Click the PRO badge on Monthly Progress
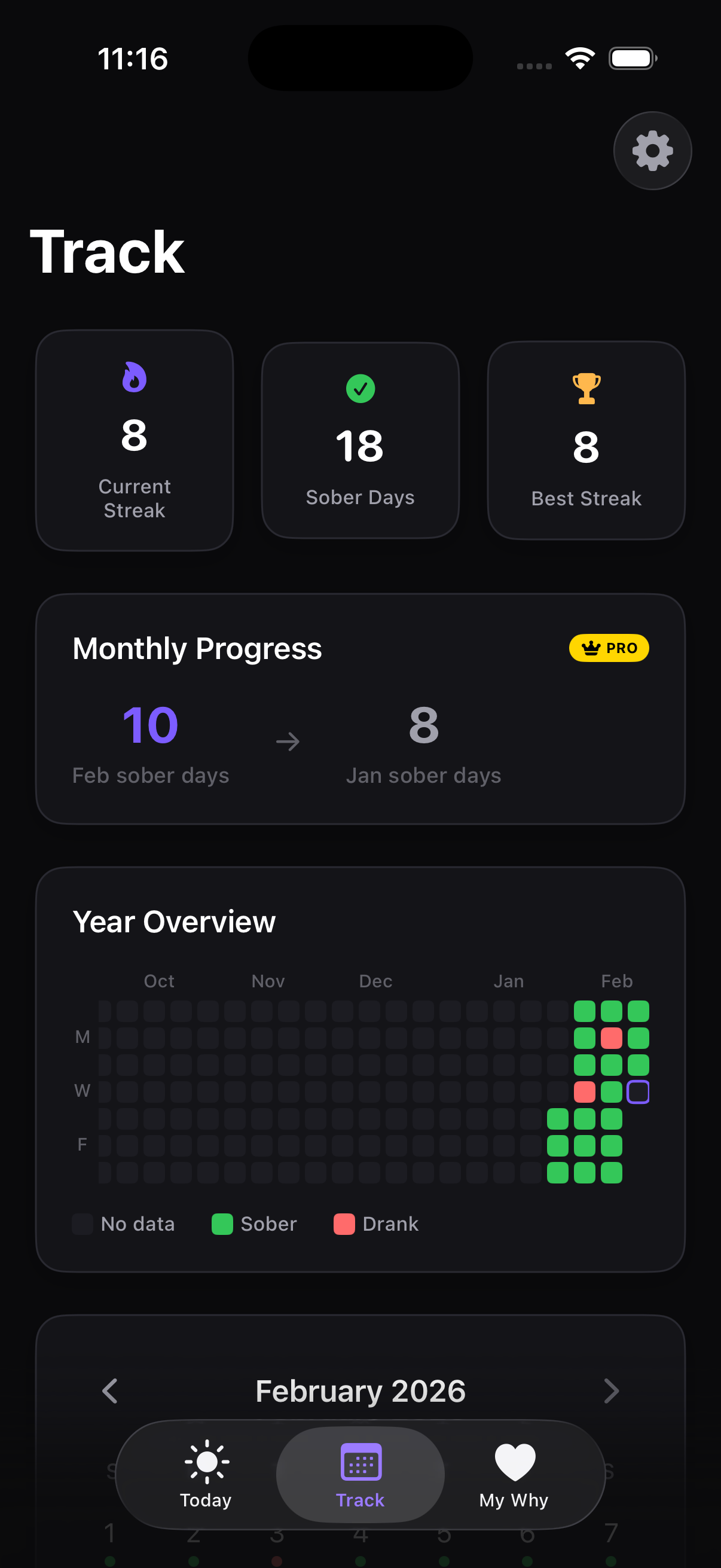Viewport: 721px width, 1568px height. (609, 648)
